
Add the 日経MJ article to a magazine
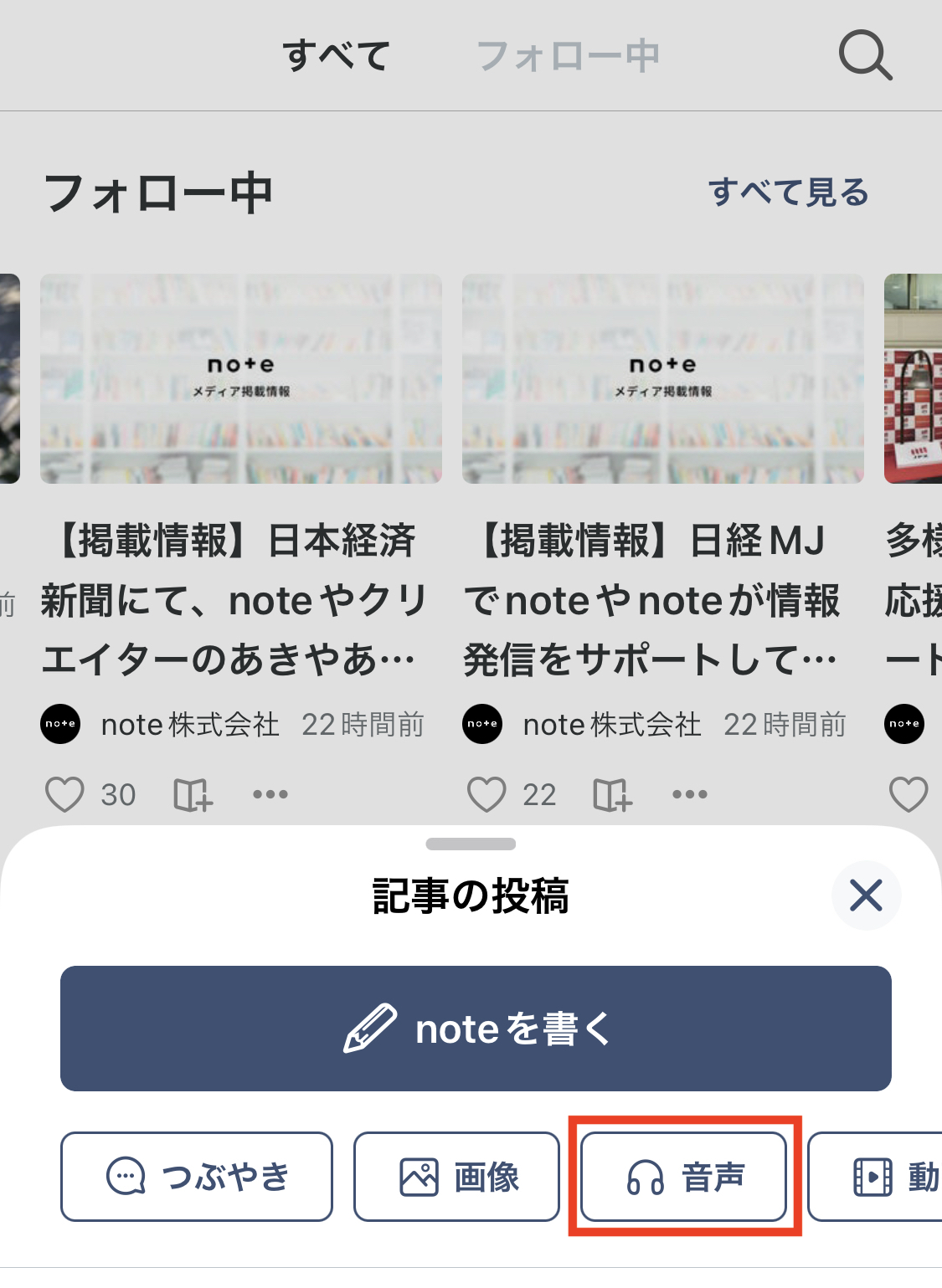point(612,794)
